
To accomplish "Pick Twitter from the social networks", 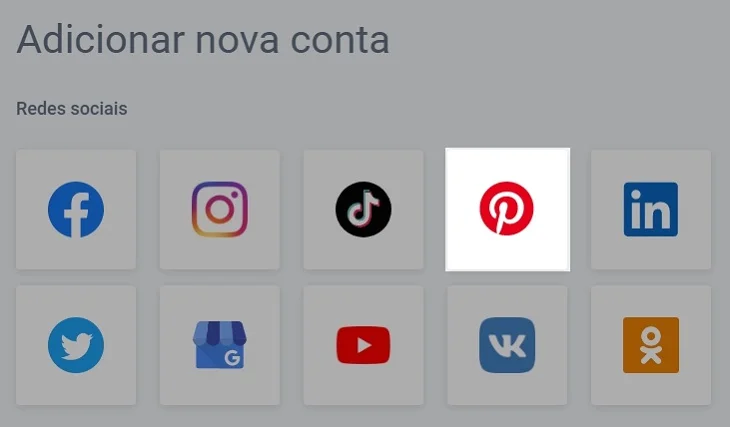I will [x=76, y=345].
